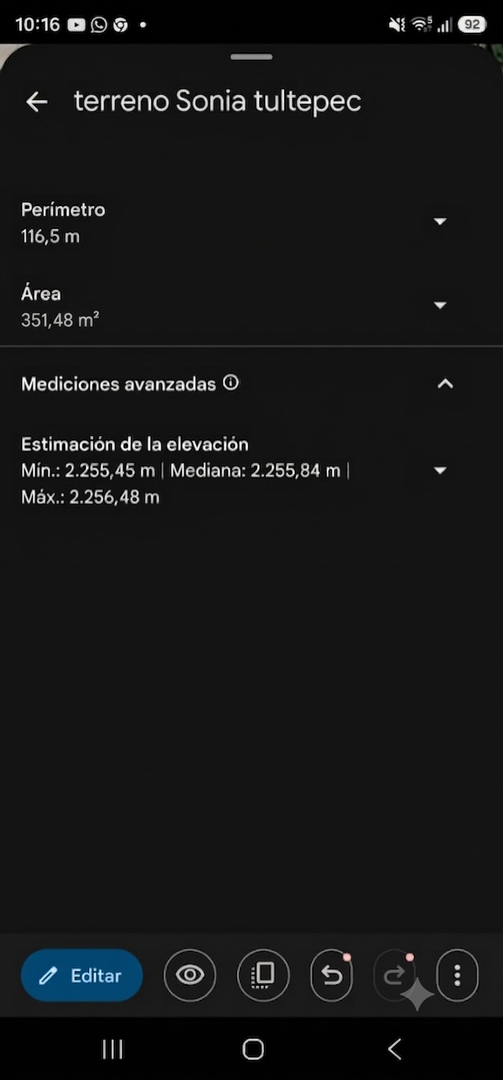Tap the handle at the top of the panel
The width and height of the screenshot is (503, 1080).
tap(252, 56)
